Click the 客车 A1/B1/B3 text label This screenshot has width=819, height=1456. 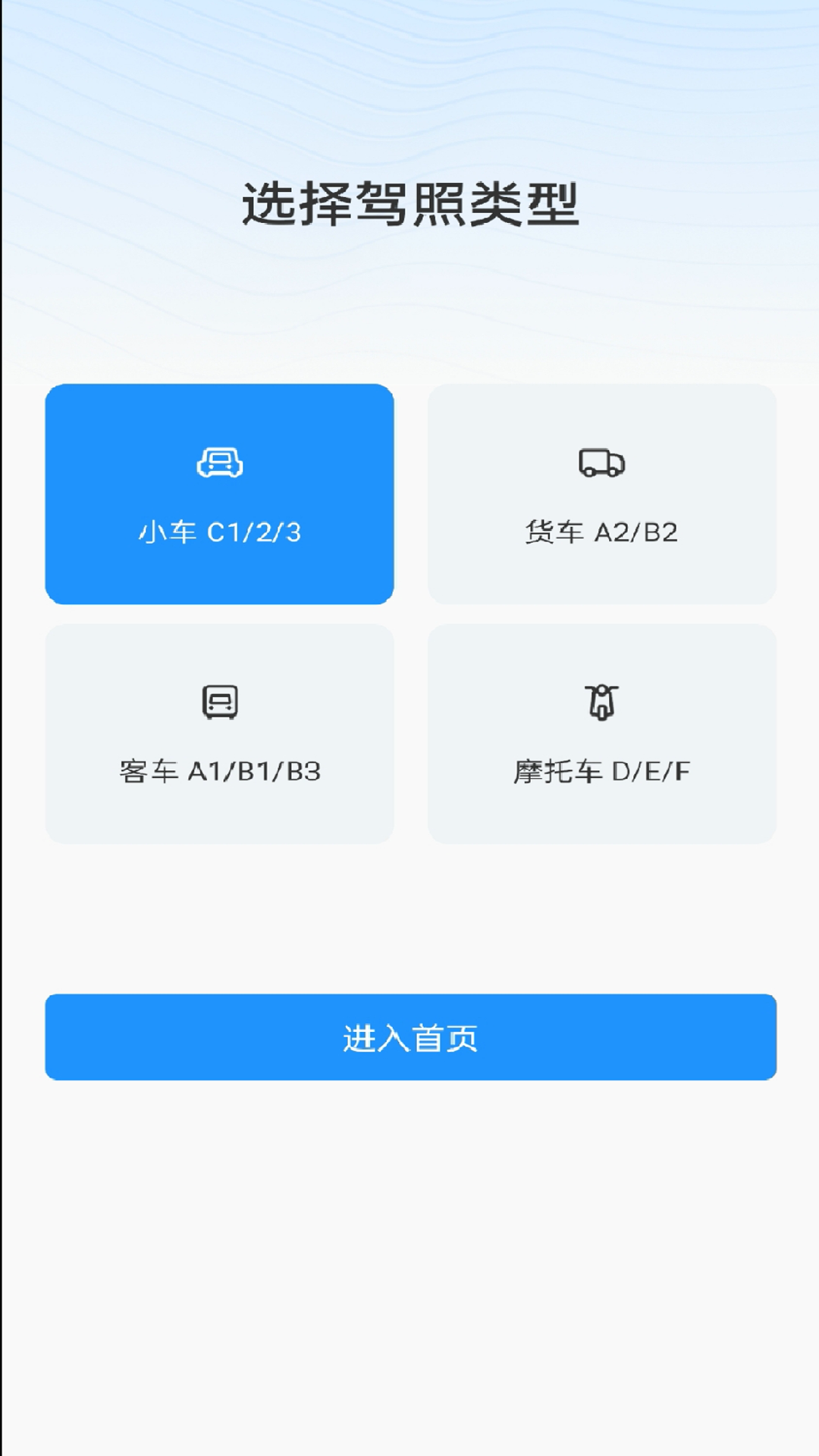221,772
